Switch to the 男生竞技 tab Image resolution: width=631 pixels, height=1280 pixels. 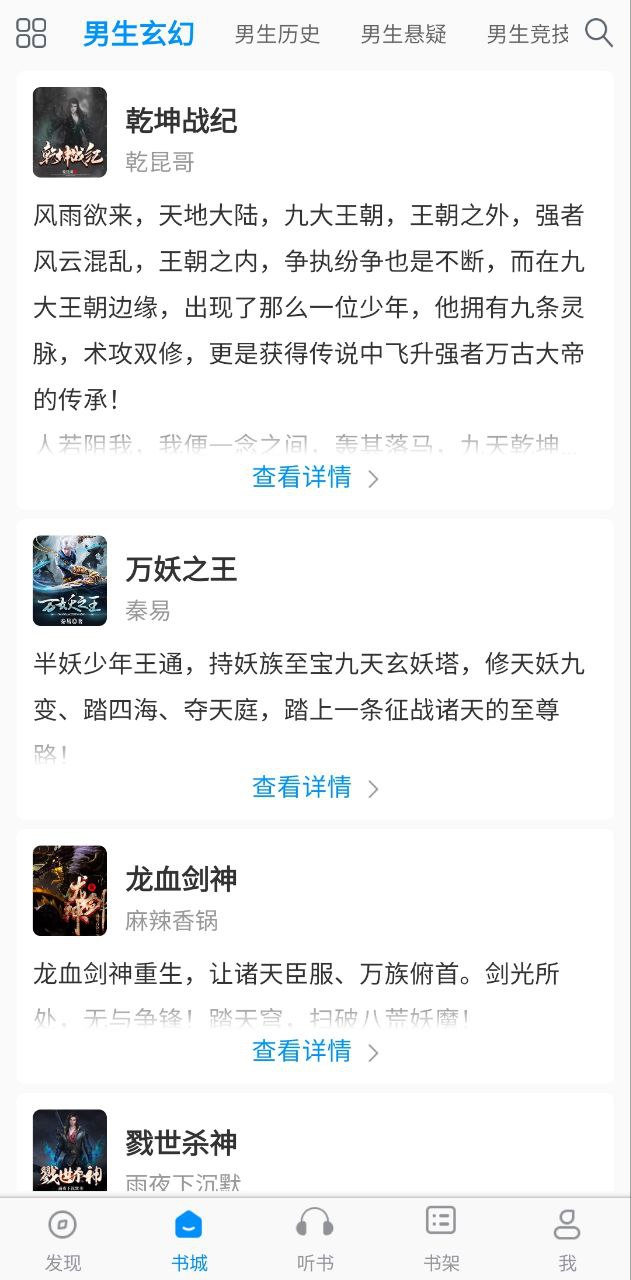[527, 34]
